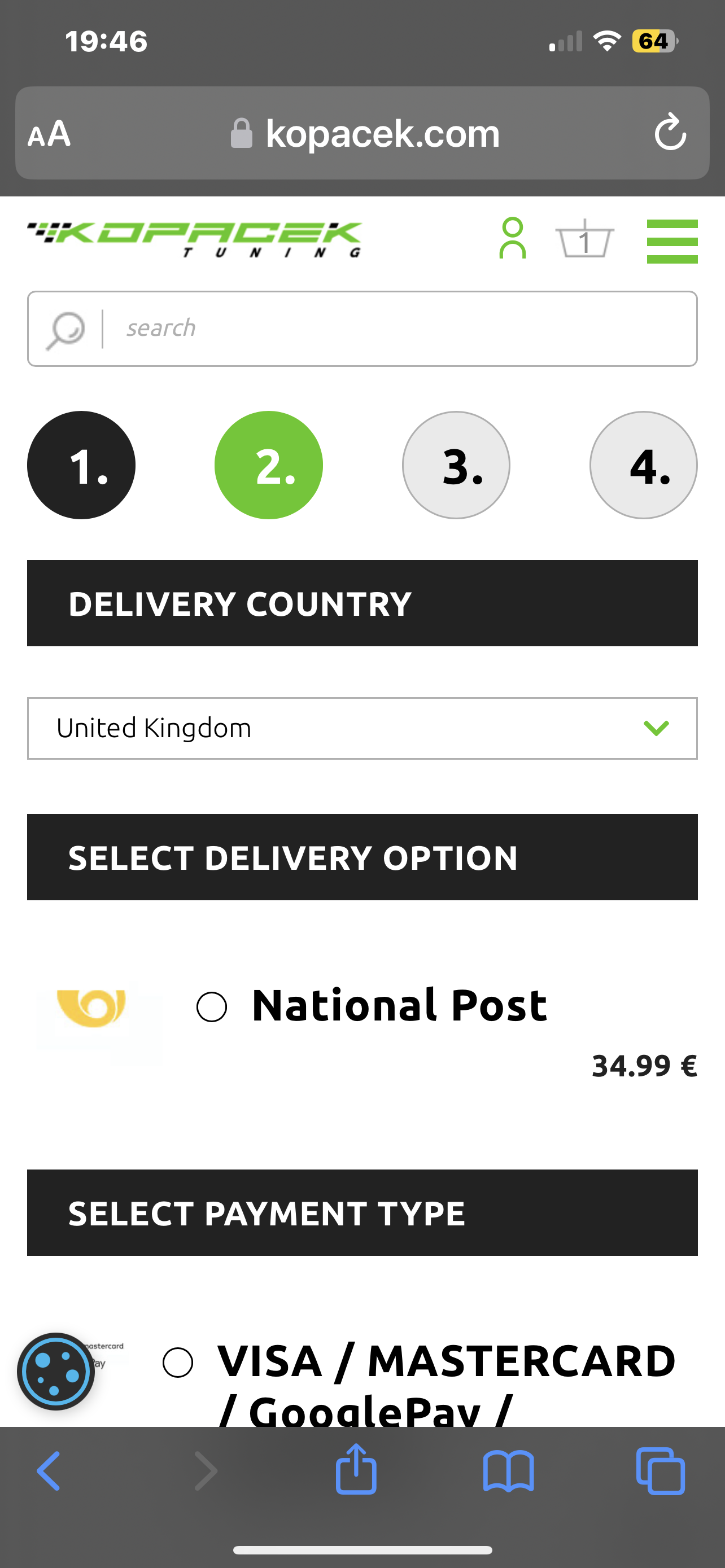Select National Post delivery option

212,1006
